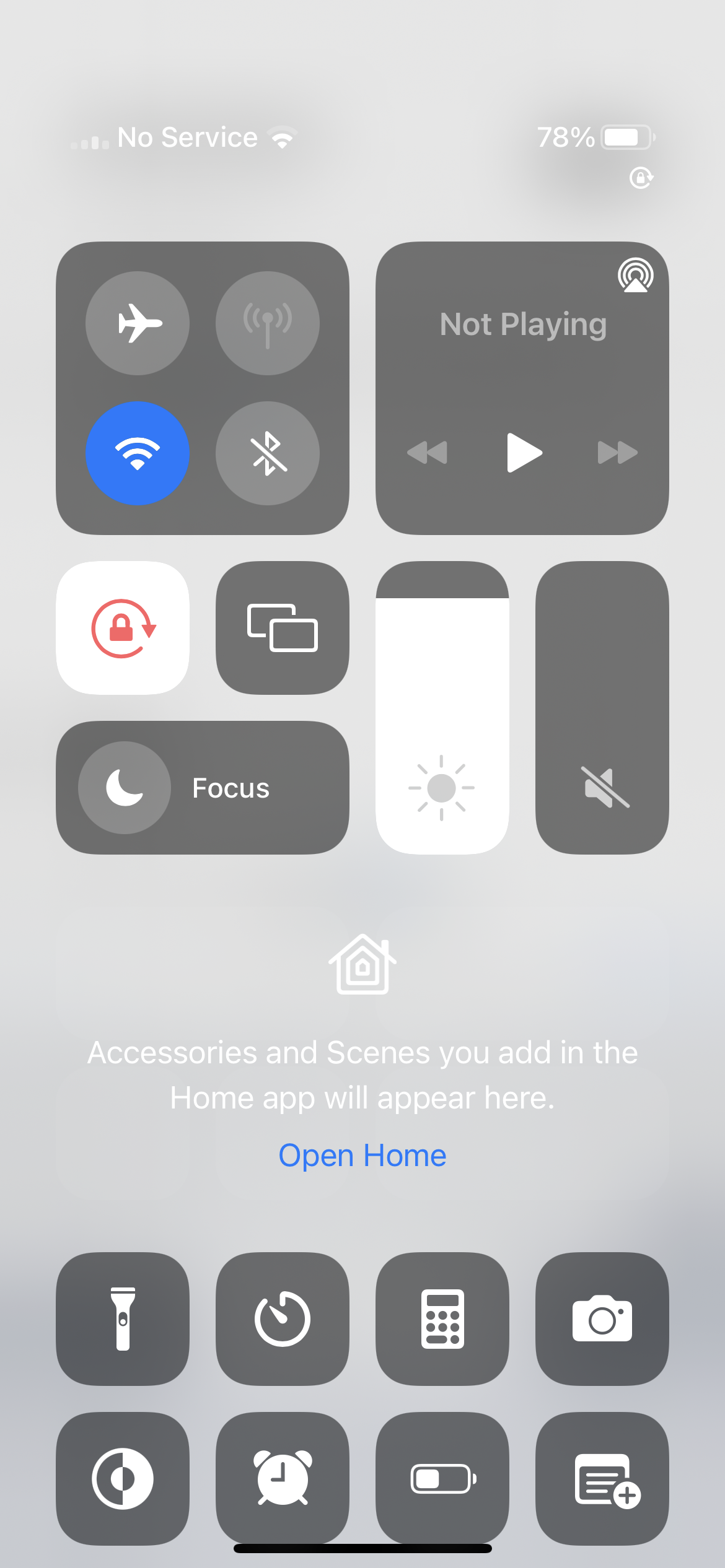Viewport: 725px width, 1568px height.
Task: Open the Camera
Action: (602, 1319)
